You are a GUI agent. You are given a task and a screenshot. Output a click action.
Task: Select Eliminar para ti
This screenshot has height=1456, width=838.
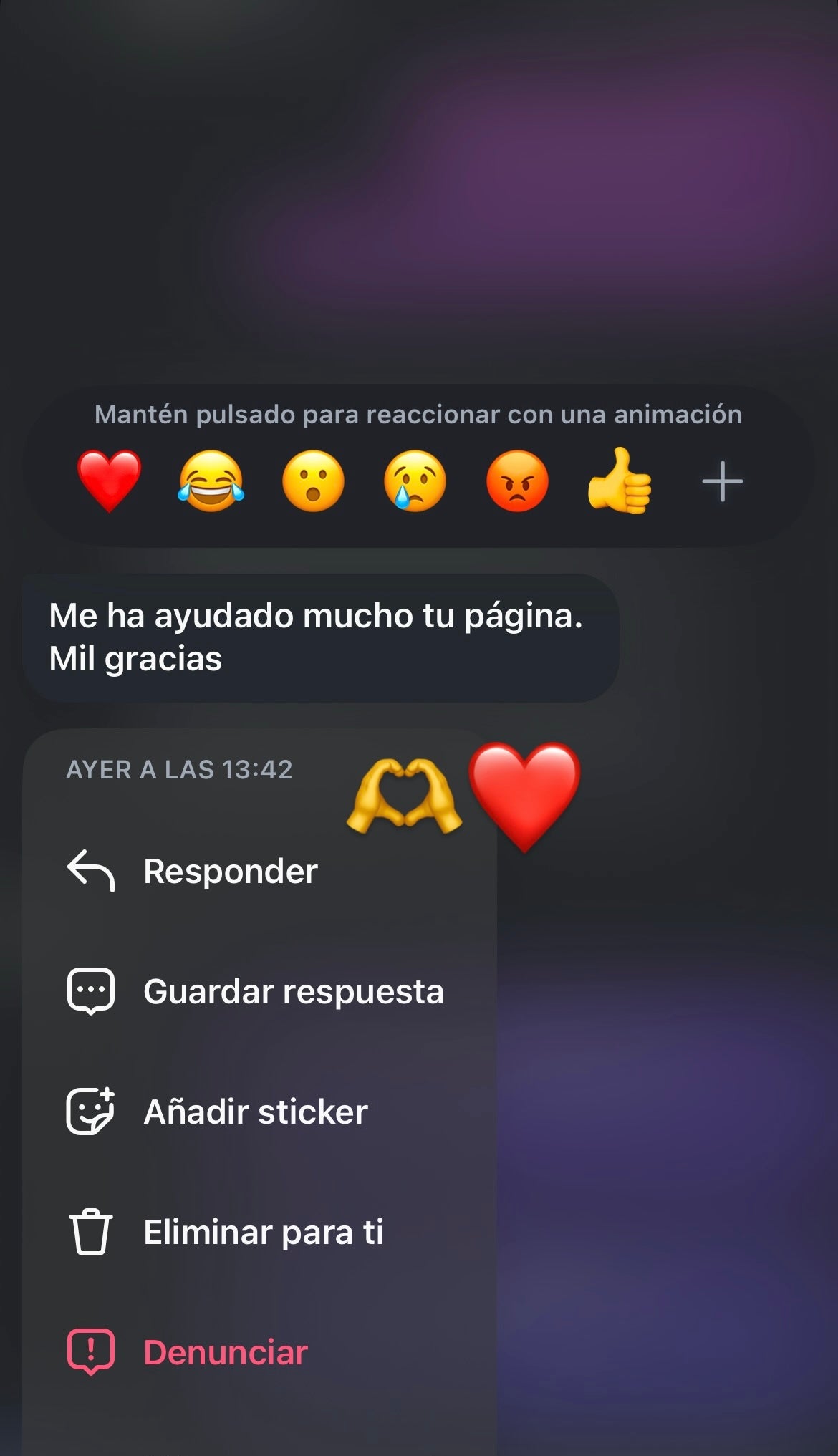click(x=263, y=1233)
